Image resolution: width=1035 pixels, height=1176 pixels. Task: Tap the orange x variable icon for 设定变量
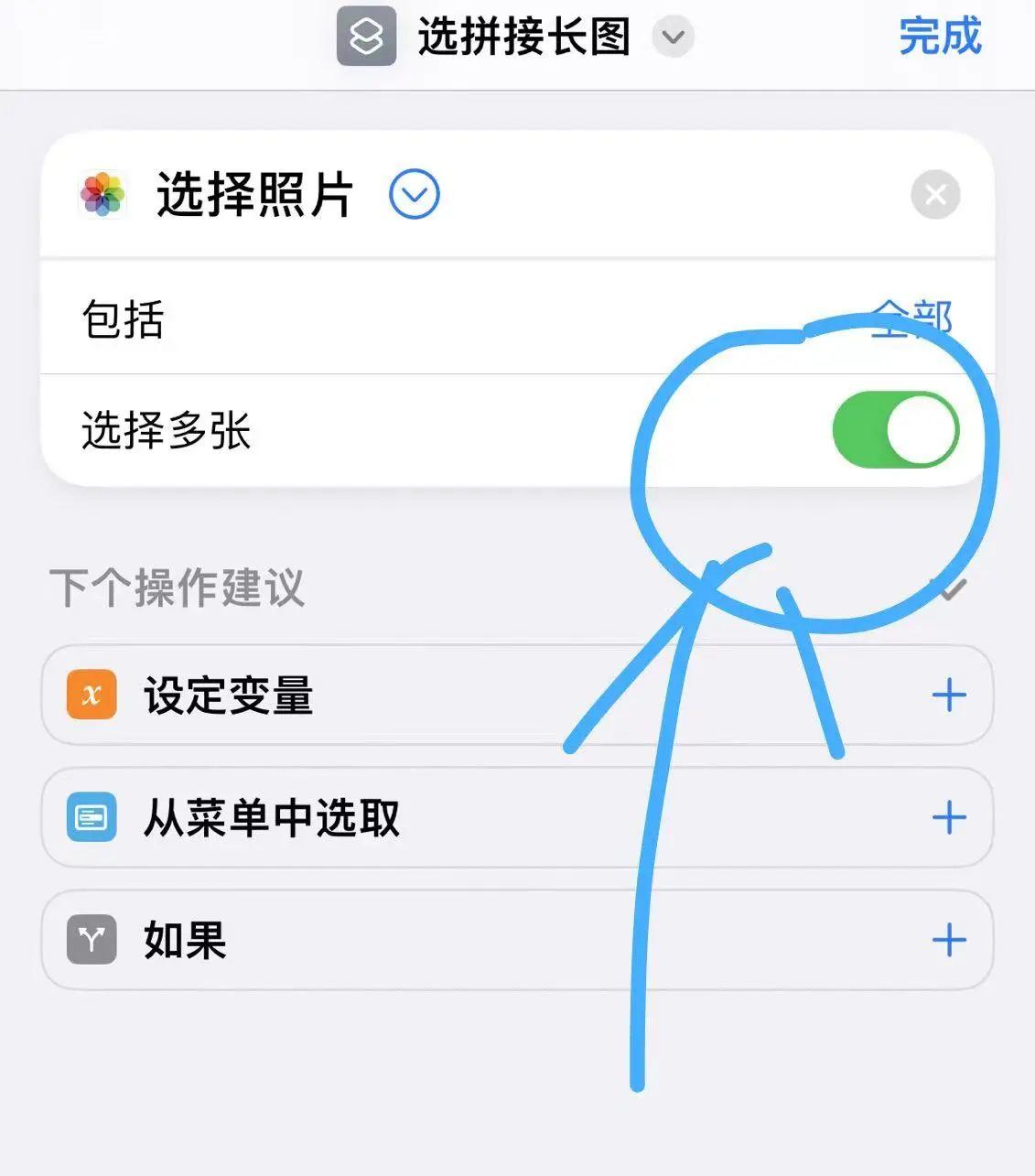(x=90, y=696)
